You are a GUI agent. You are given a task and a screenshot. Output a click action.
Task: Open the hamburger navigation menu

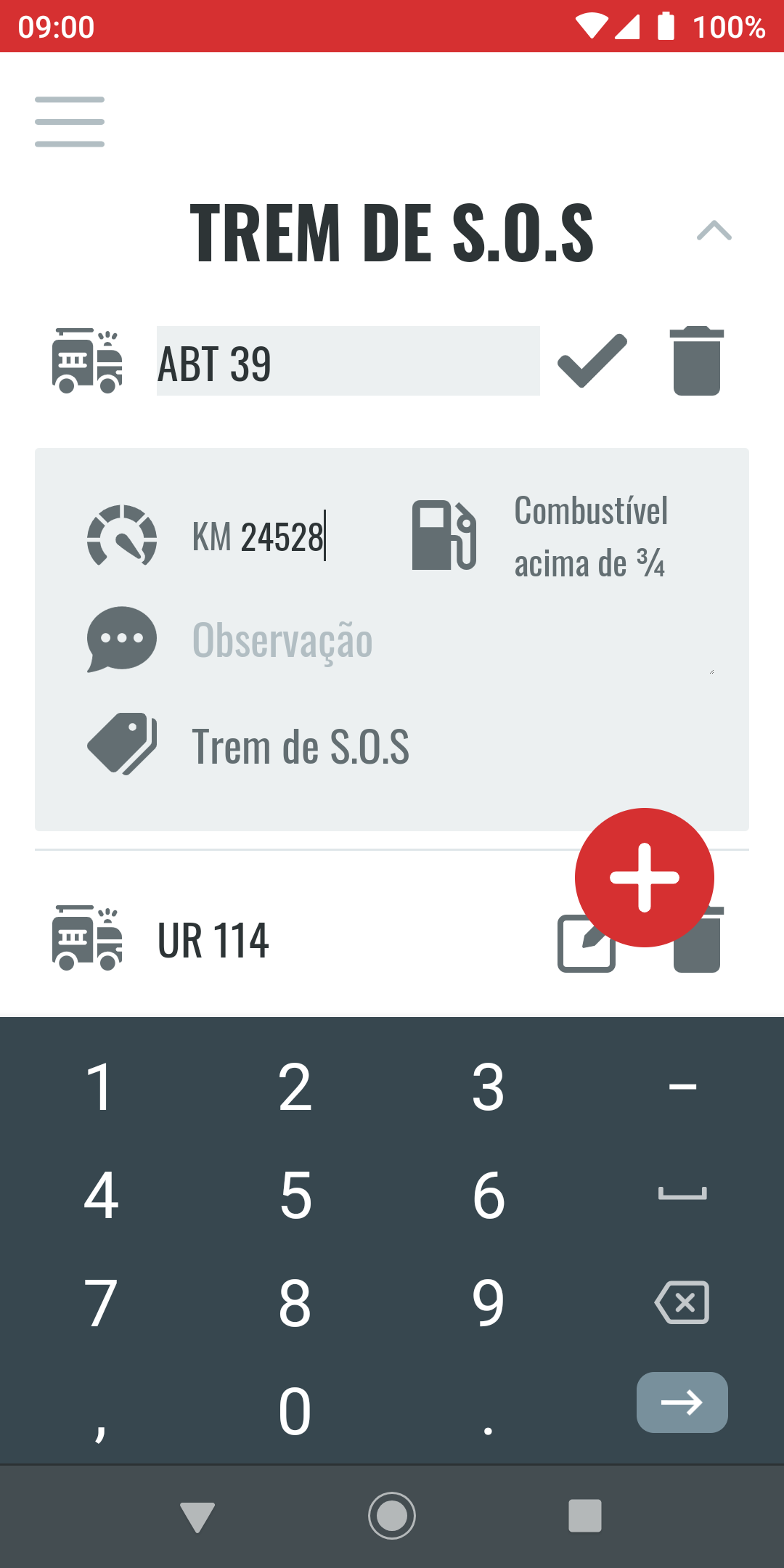point(70,122)
